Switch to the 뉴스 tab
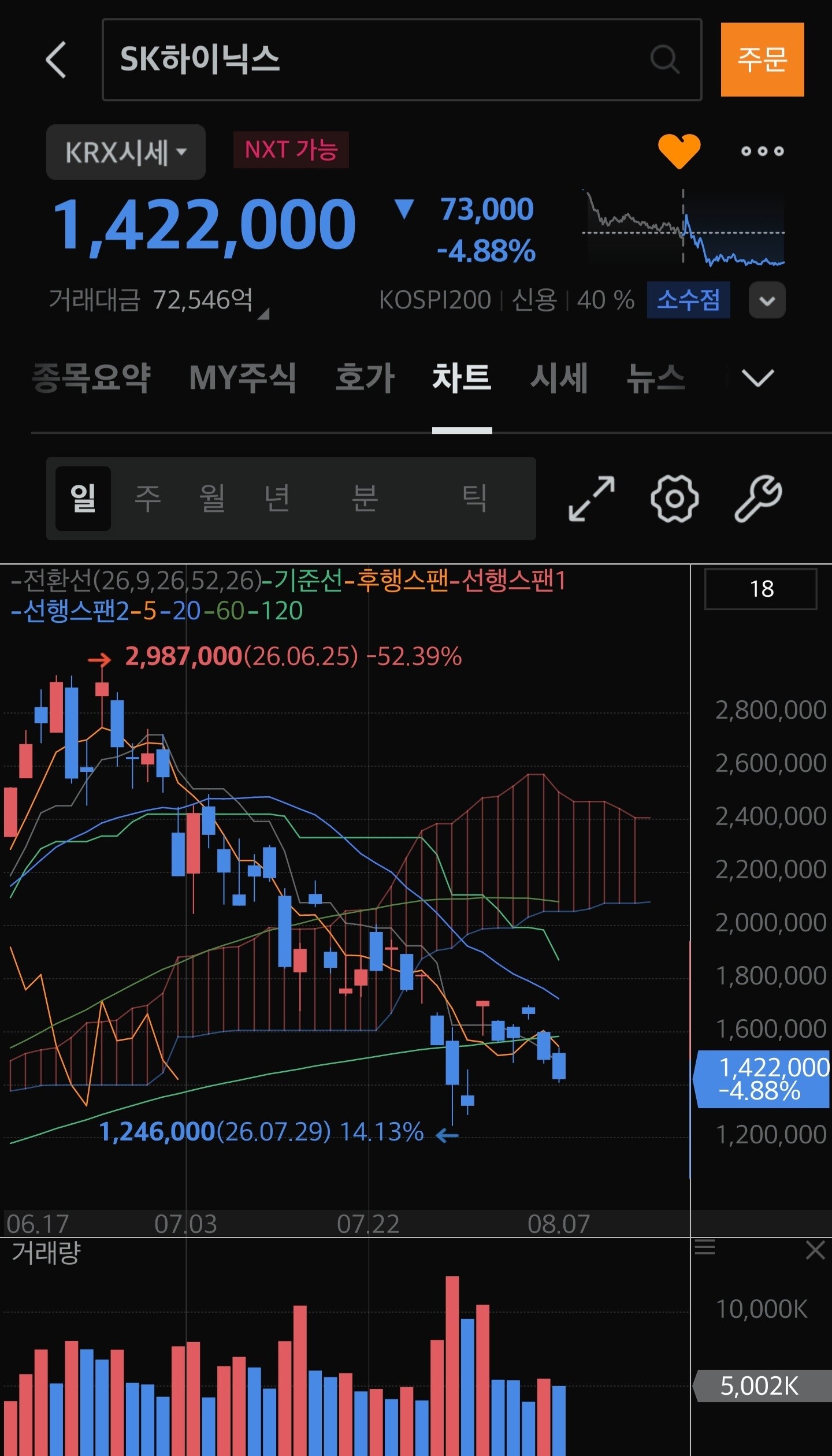 click(656, 378)
